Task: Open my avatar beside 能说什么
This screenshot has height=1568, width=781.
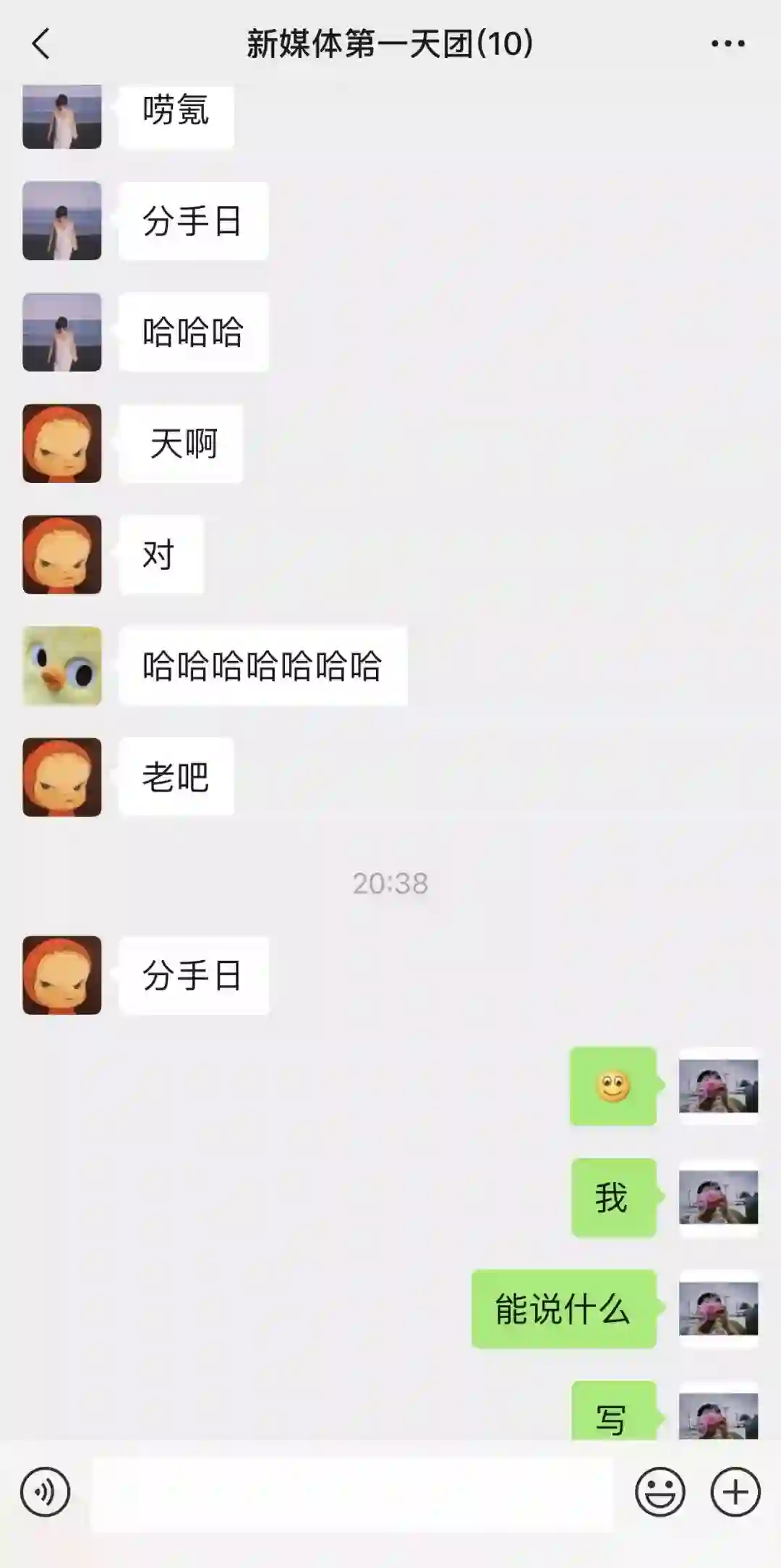Action: [718, 1309]
